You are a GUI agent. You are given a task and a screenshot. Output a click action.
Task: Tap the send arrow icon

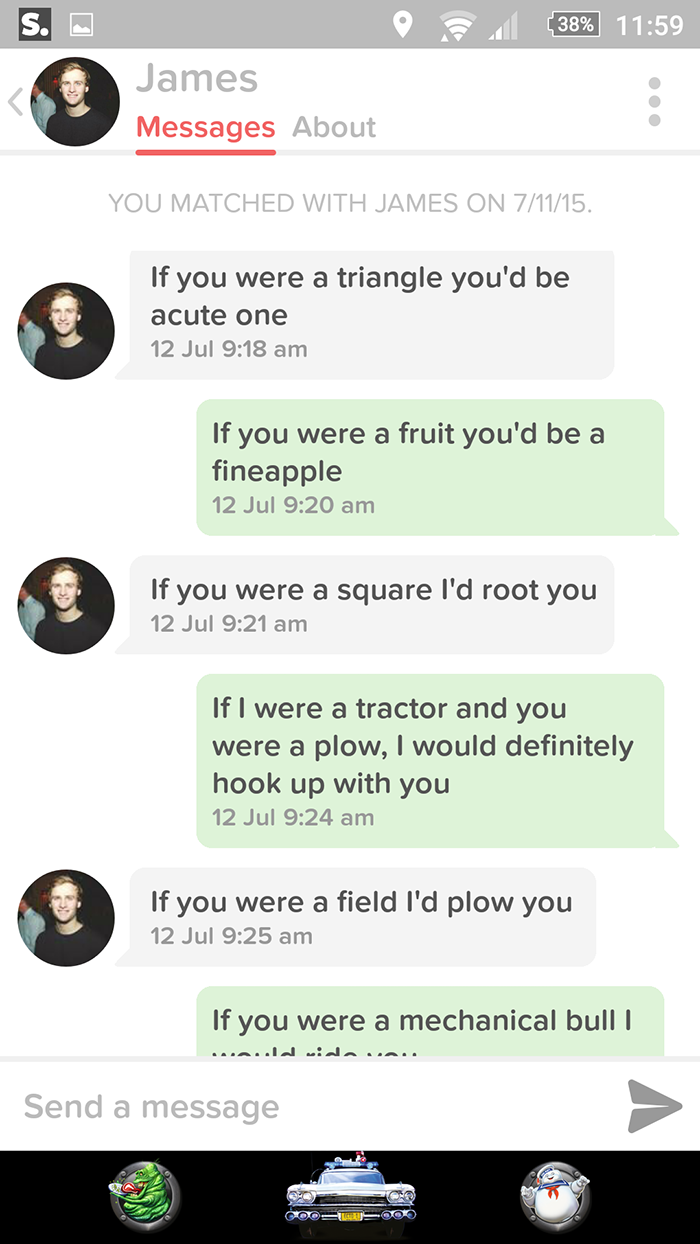pos(654,1106)
